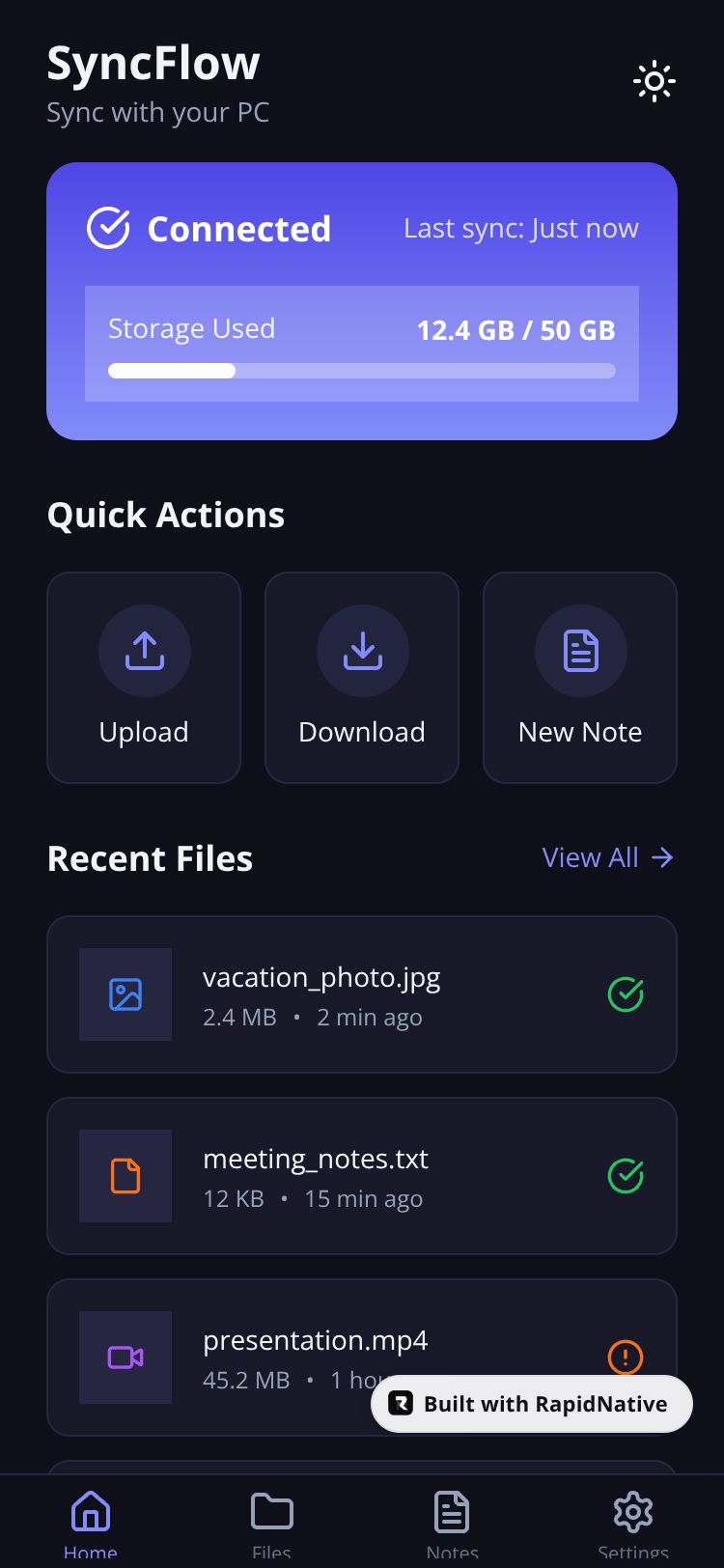Toggle the light/dark theme sun icon

tap(654, 82)
